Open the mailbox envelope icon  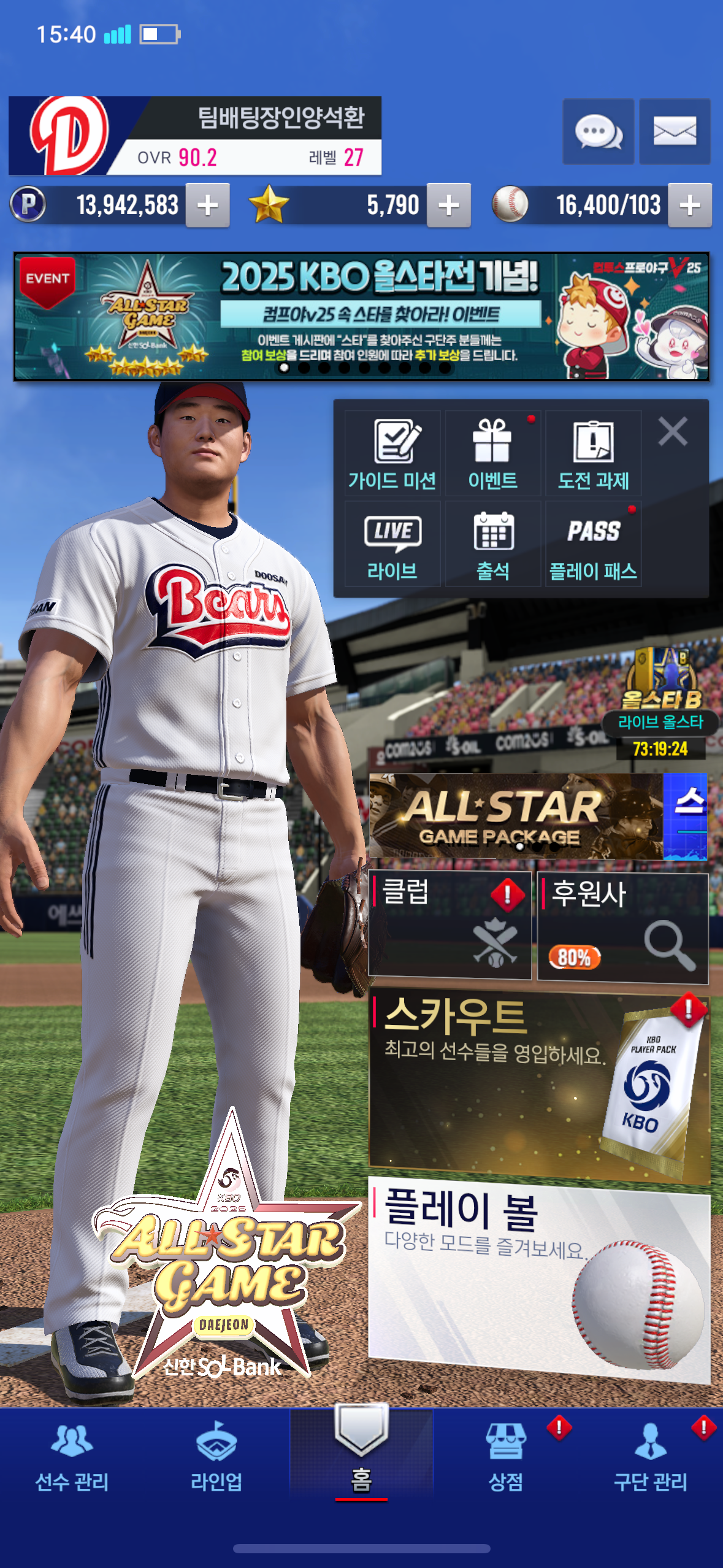675,131
